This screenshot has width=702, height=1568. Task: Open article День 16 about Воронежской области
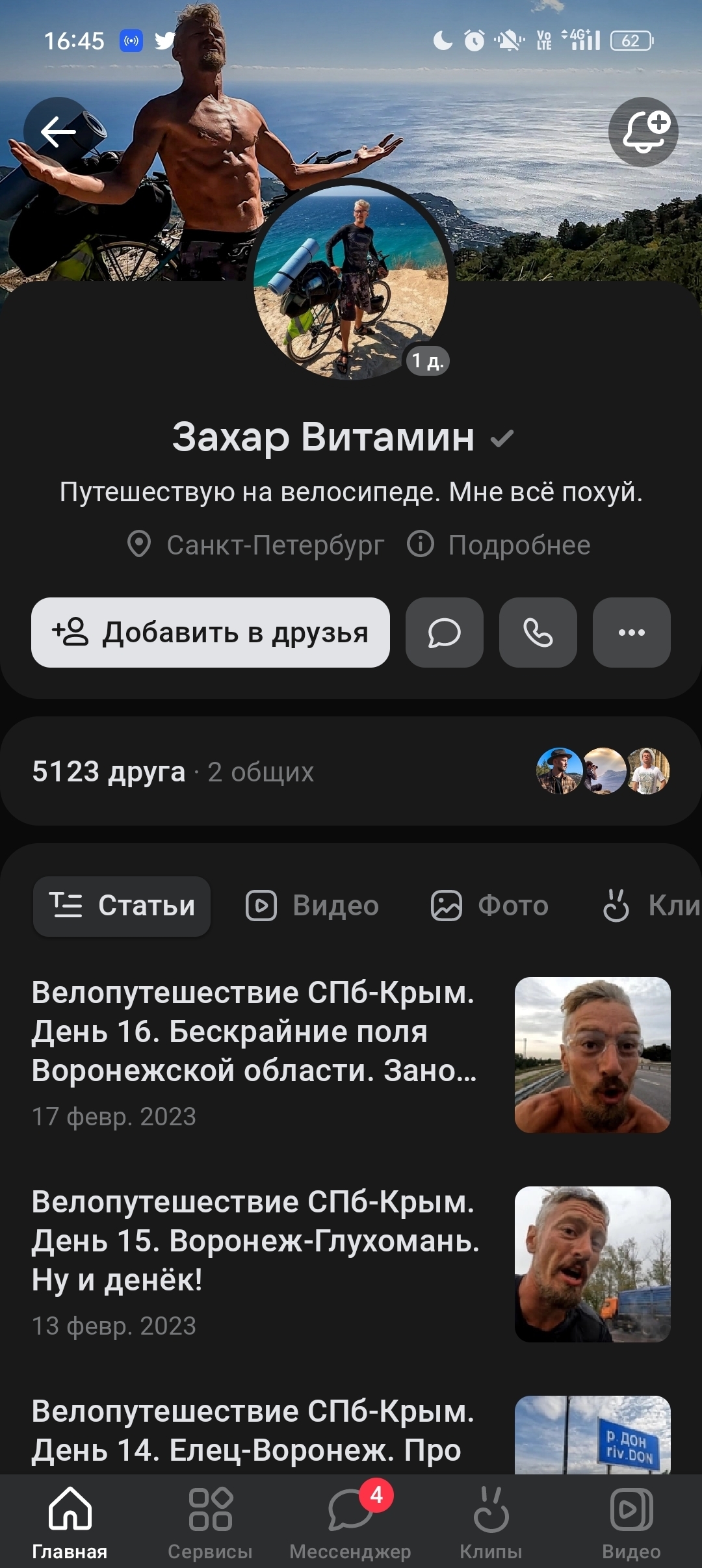tap(253, 1032)
